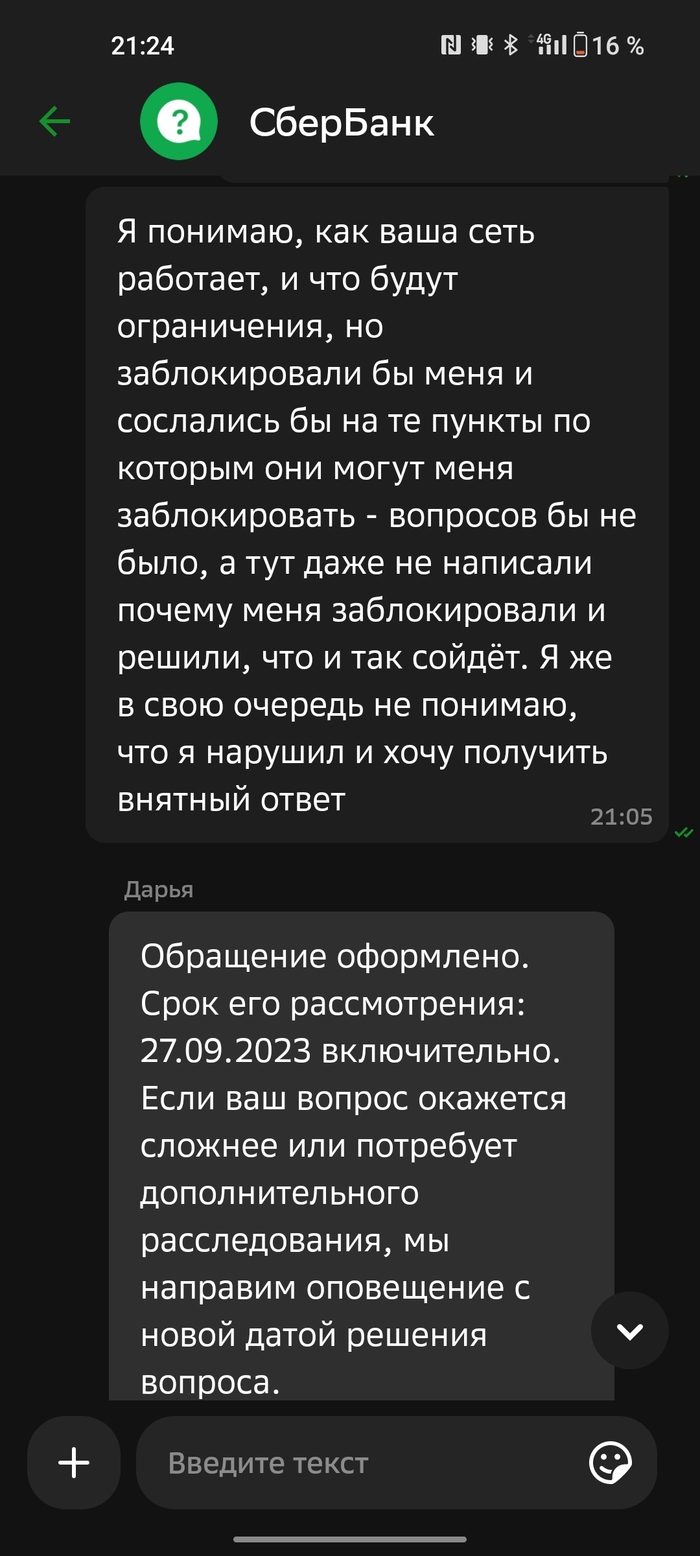The image size is (700, 1556).
Task: Jump to the latest message with the down chevron
Action: click(x=629, y=1331)
